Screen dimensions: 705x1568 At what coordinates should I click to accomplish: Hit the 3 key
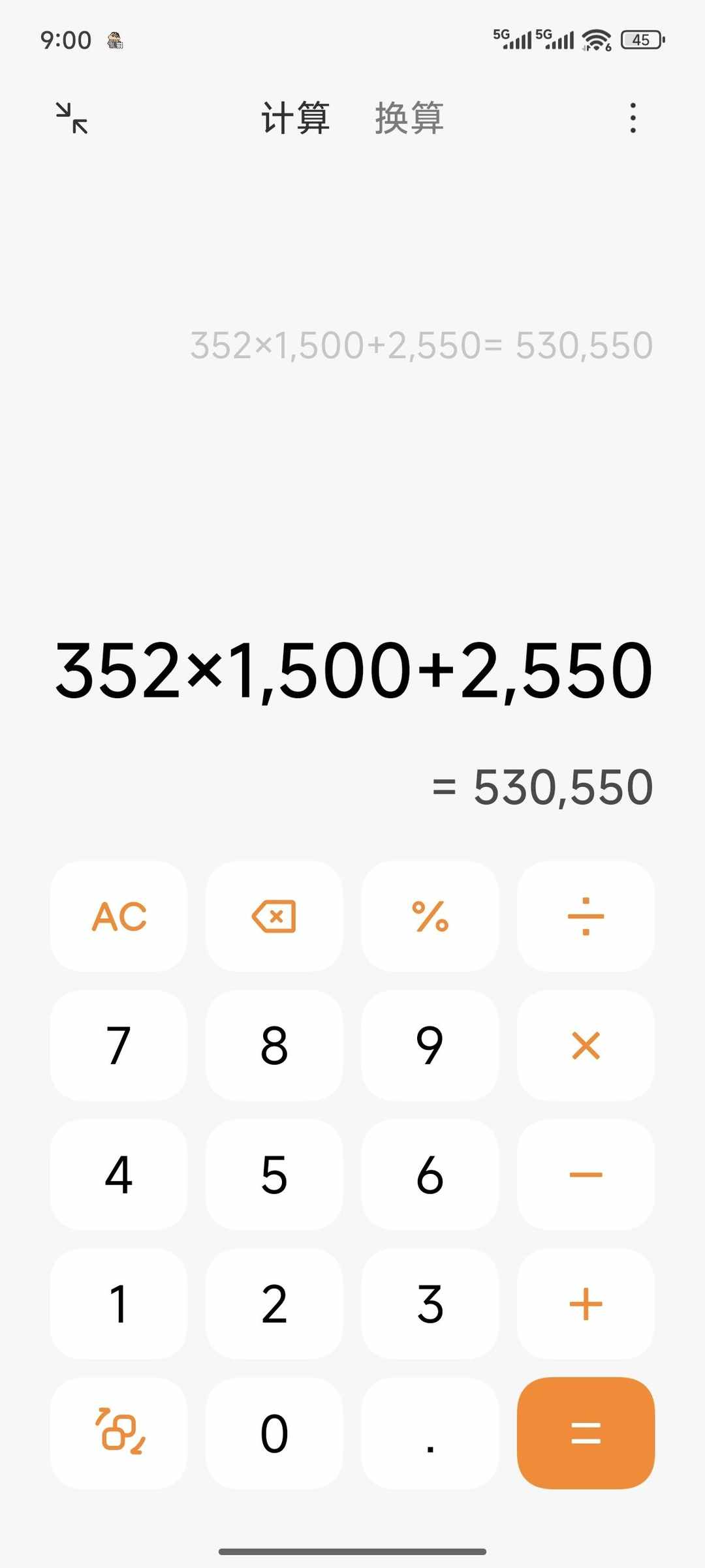pyautogui.click(x=430, y=1304)
